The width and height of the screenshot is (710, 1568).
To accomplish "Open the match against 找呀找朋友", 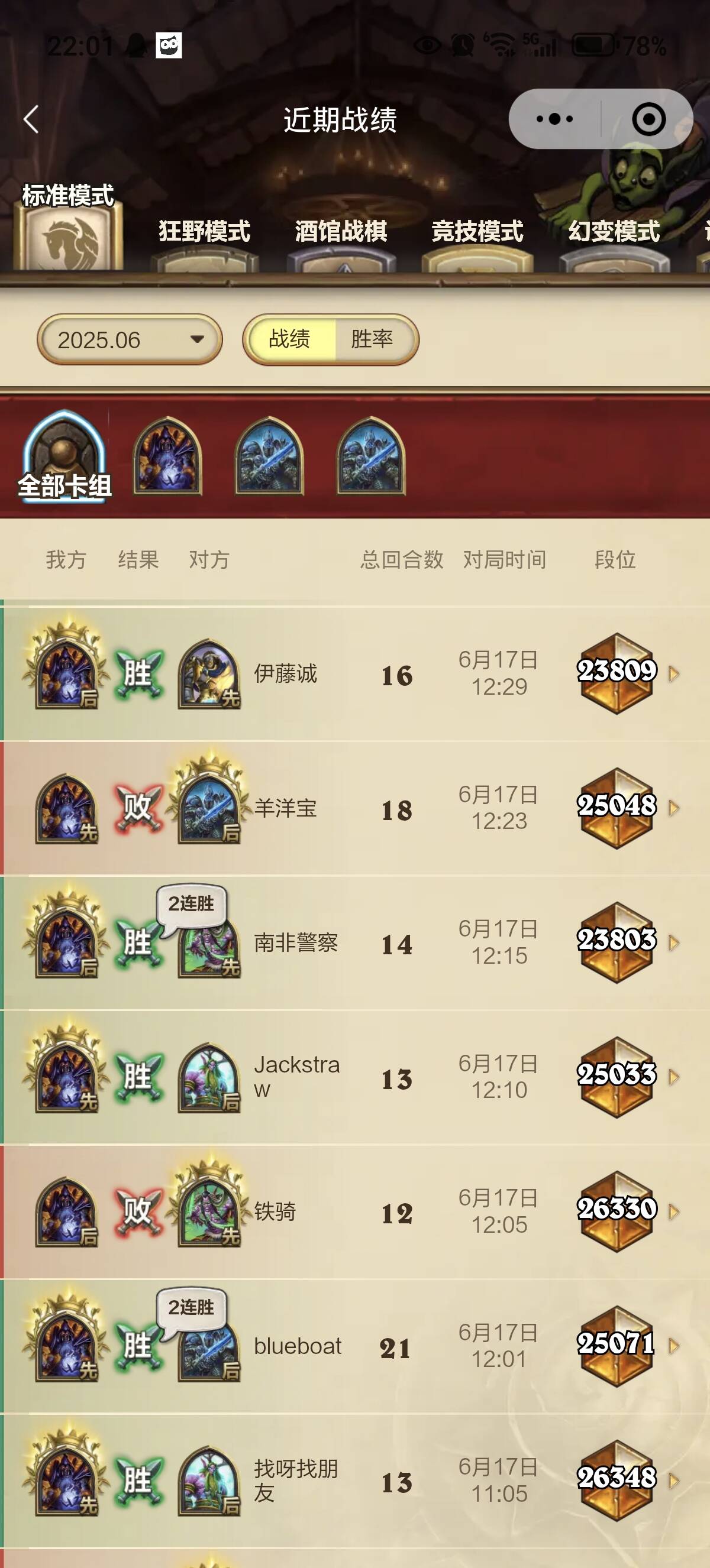I will [354, 1480].
